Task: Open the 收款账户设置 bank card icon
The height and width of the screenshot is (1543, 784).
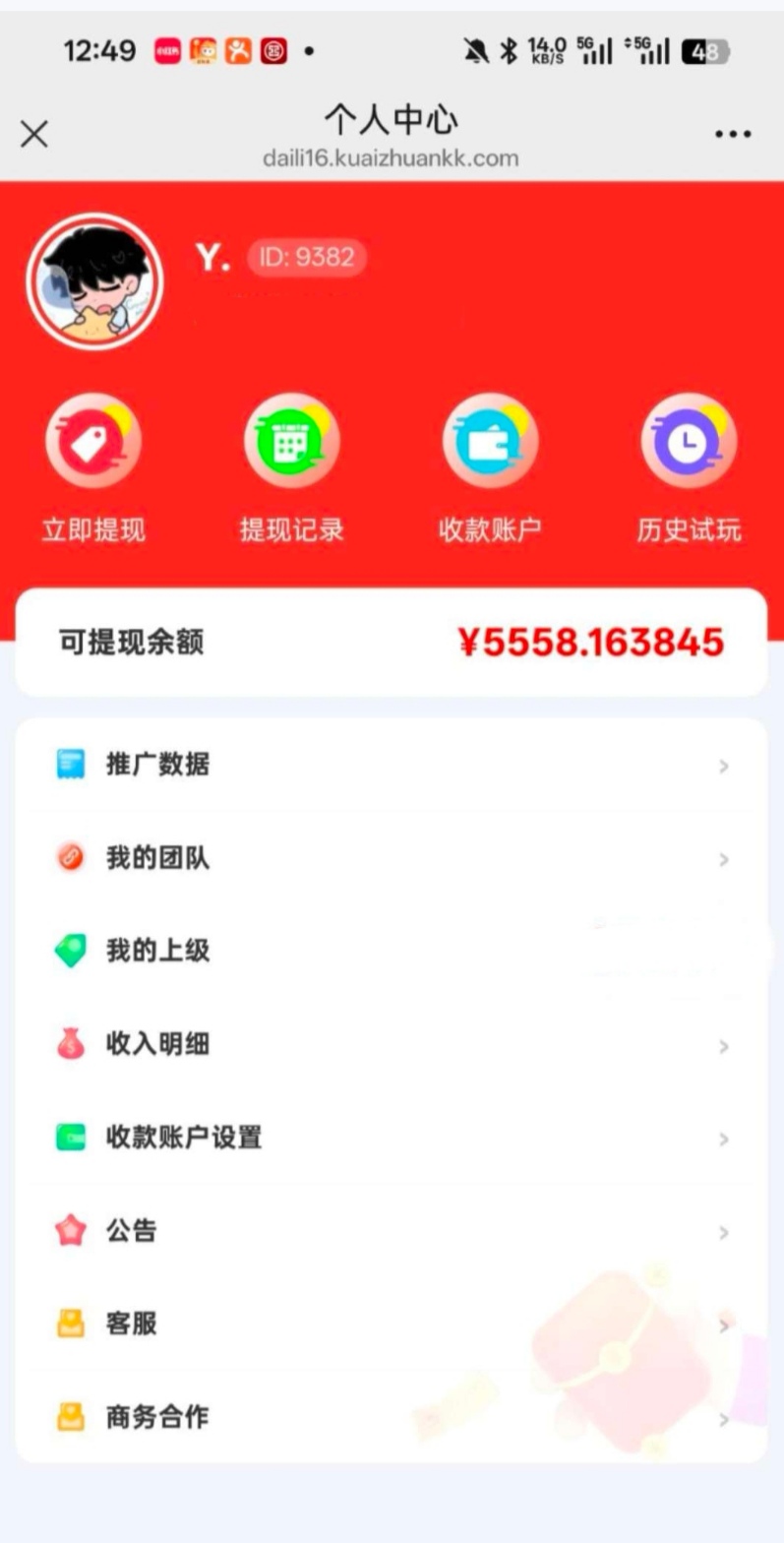Action: [x=71, y=1138]
